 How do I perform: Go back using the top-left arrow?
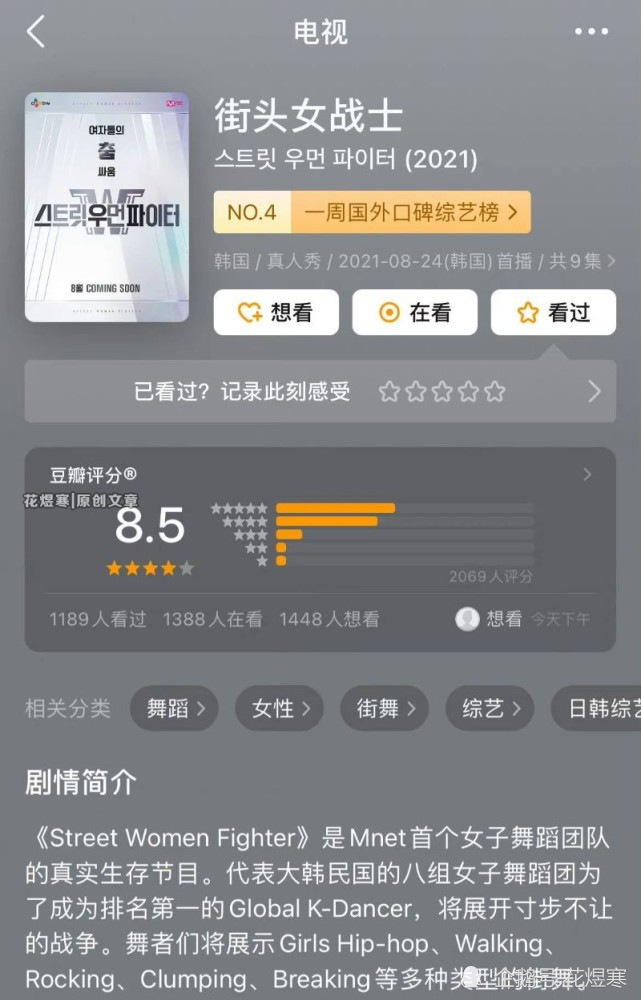tap(36, 31)
